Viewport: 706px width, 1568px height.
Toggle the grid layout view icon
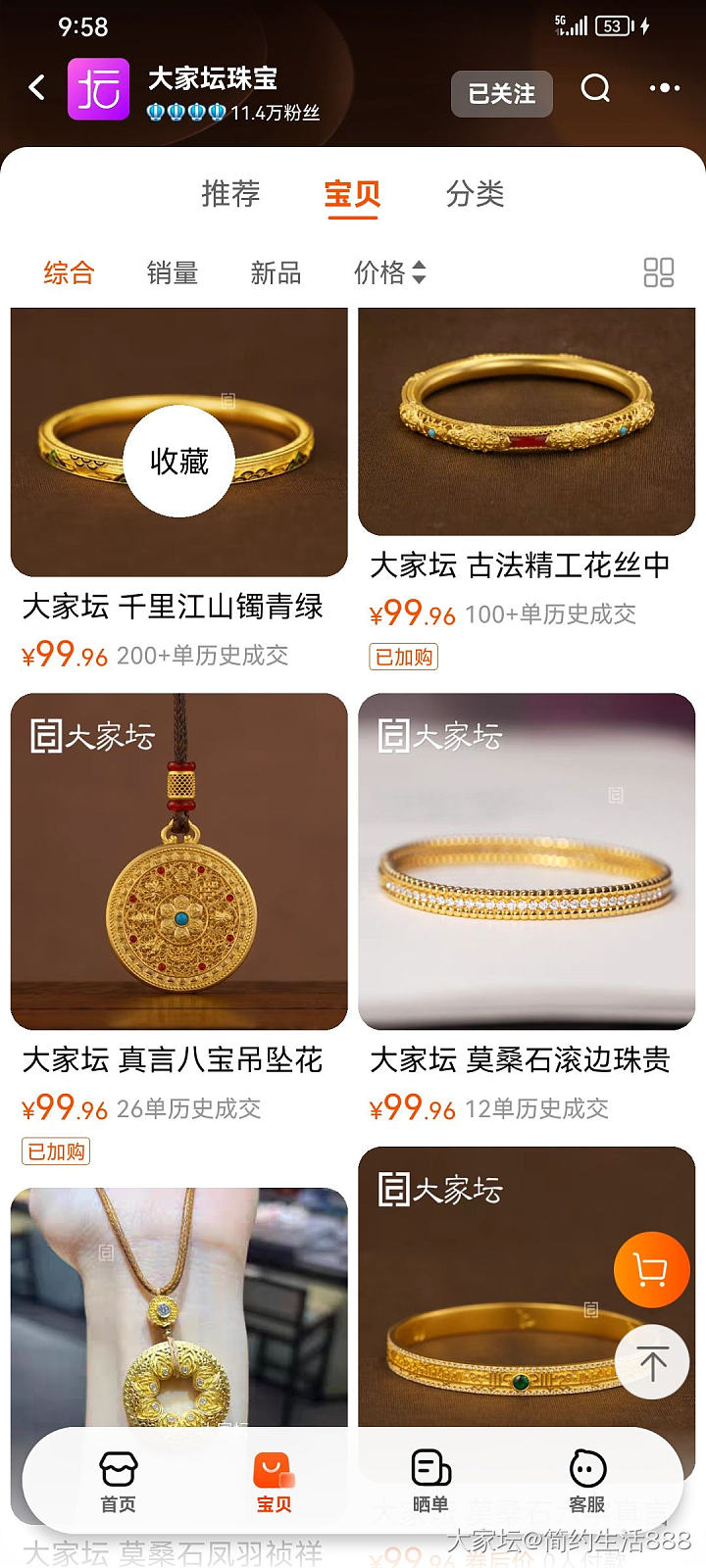point(658,272)
